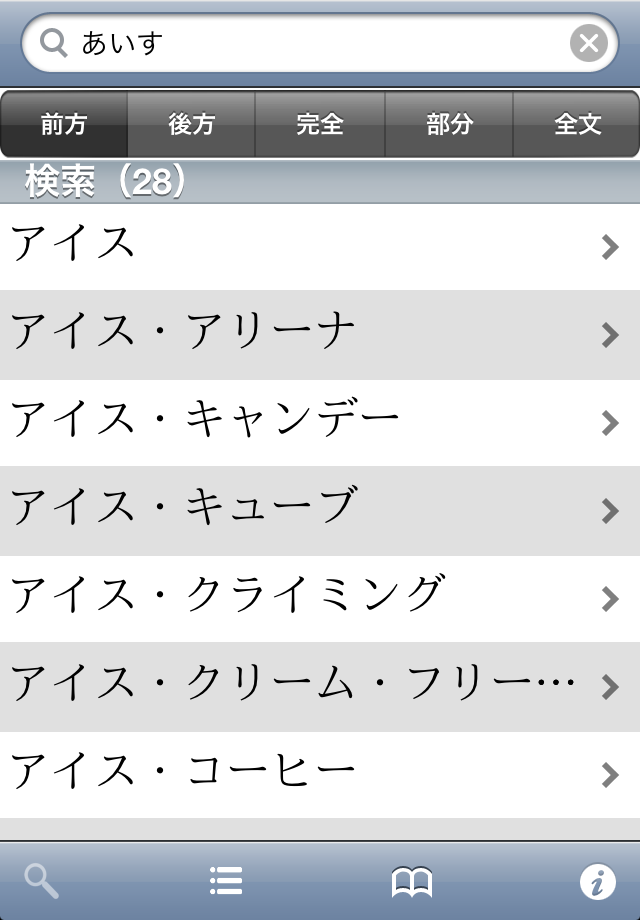640x920 pixels.
Task: Open the アイス・キューブ entry
Action: [320, 510]
